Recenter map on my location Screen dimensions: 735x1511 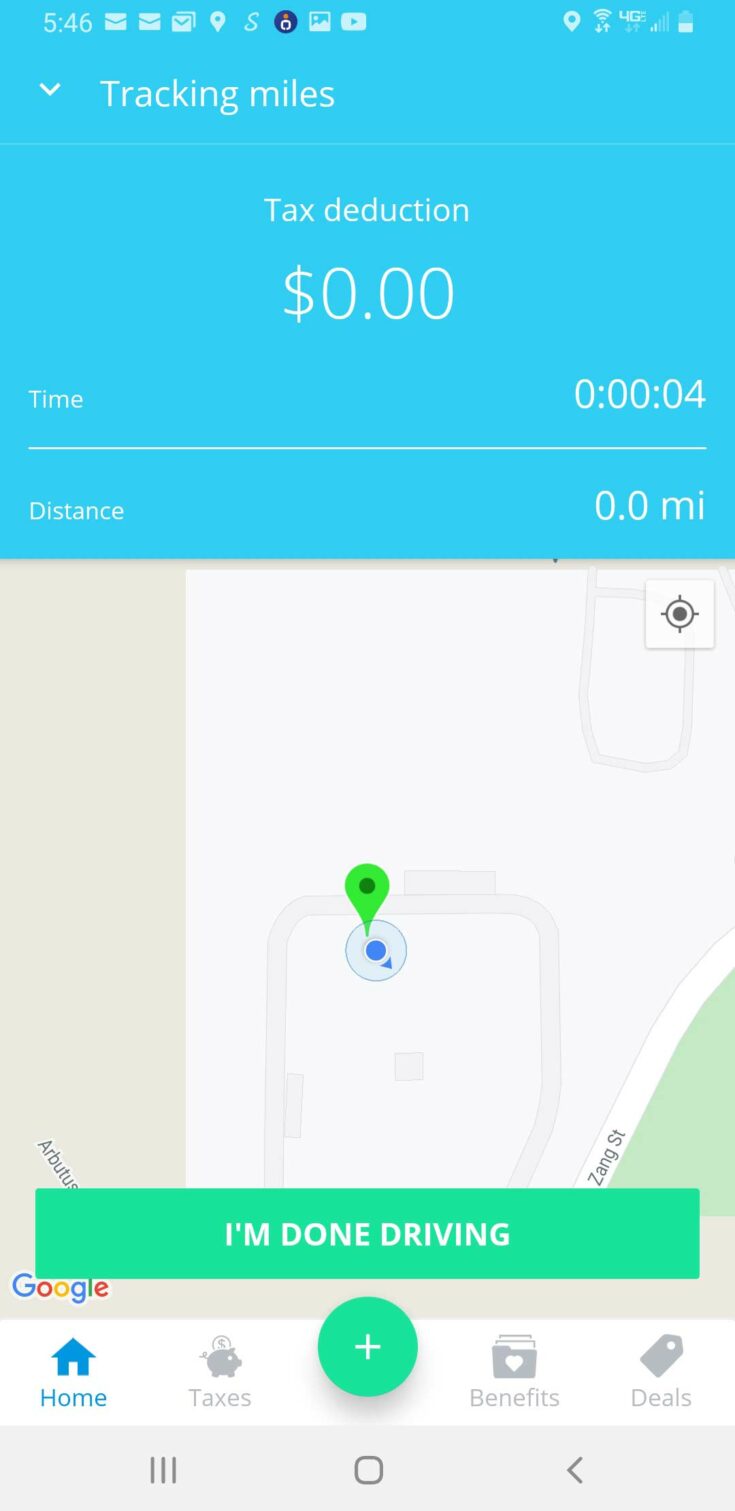679,614
